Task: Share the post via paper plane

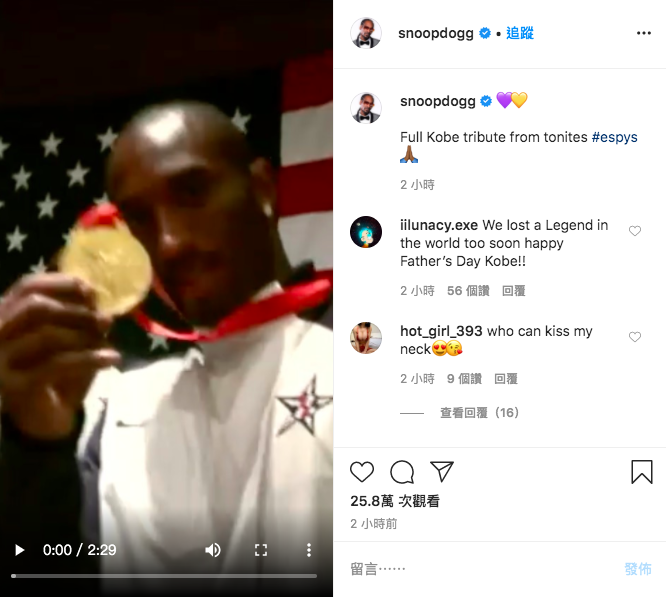Action: 441,472
